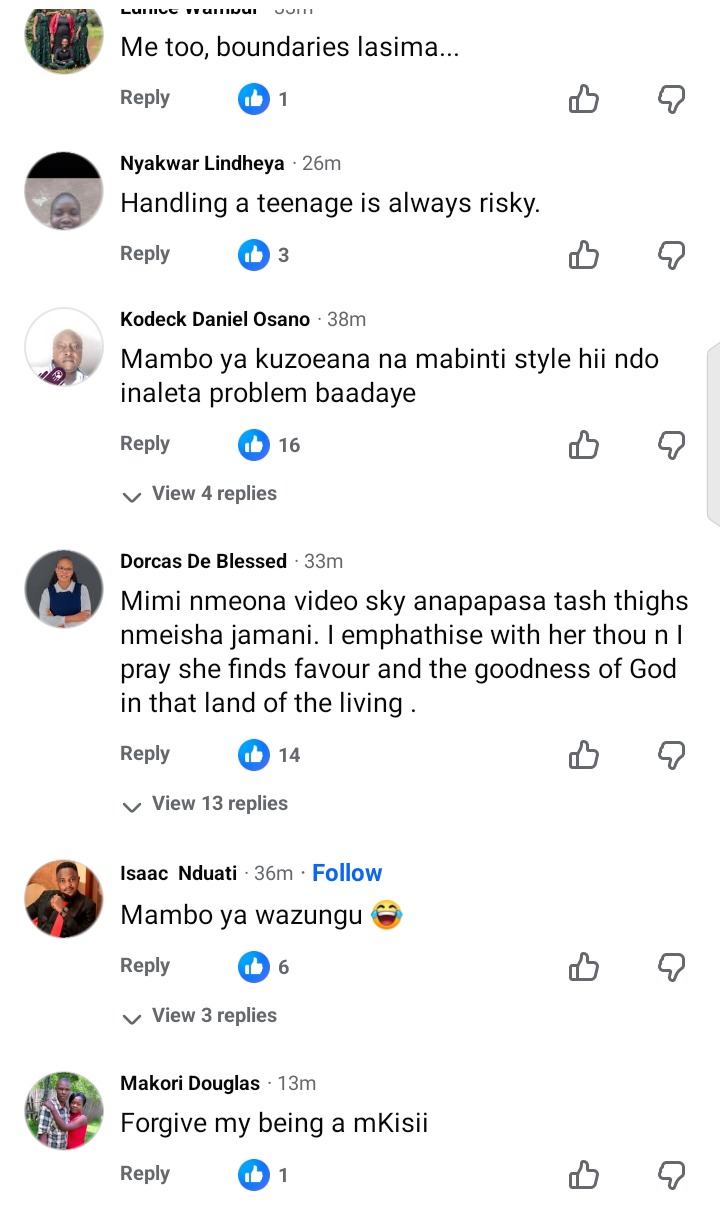Open Makori Douglas's profile picture
The width and height of the screenshot is (720, 1208).
[x=64, y=1111]
